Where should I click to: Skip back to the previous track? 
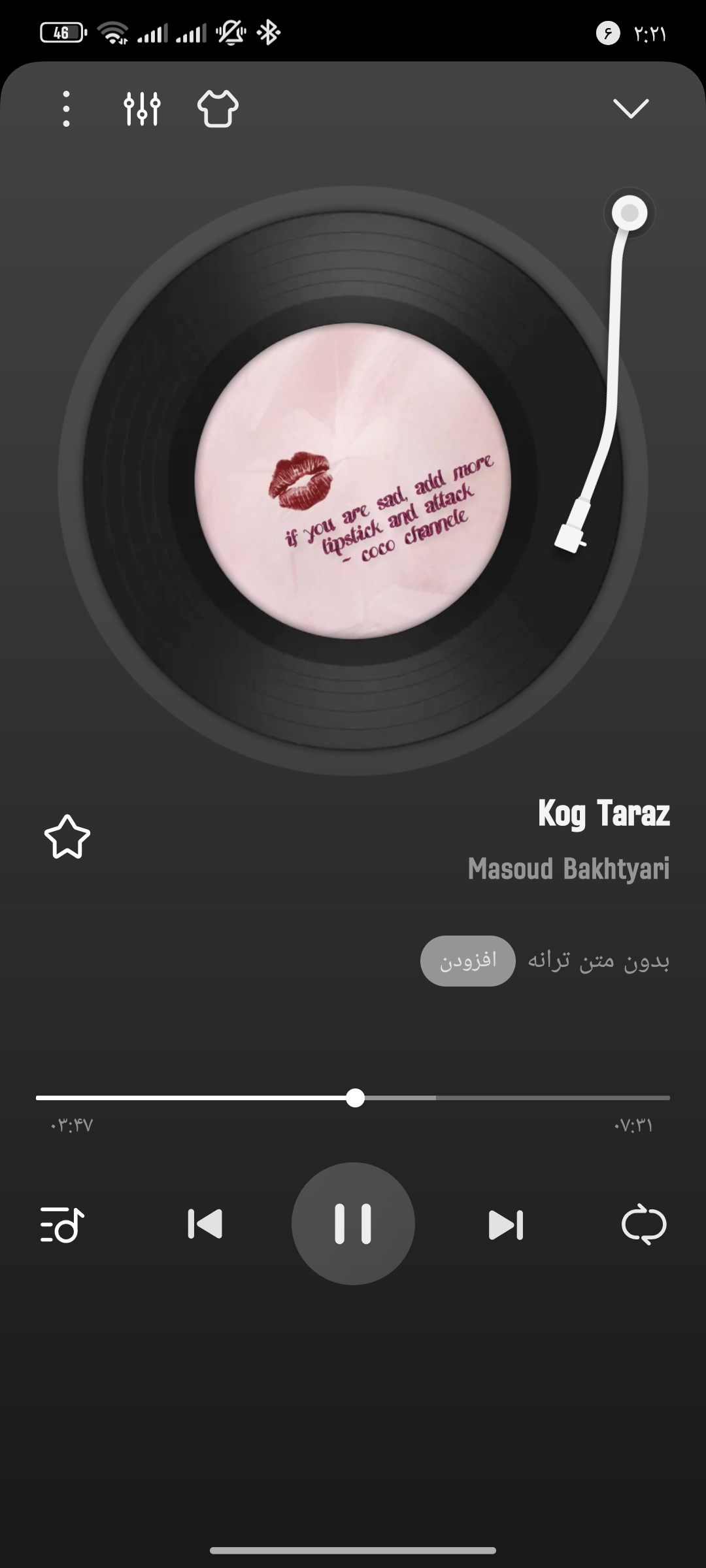(x=205, y=1224)
